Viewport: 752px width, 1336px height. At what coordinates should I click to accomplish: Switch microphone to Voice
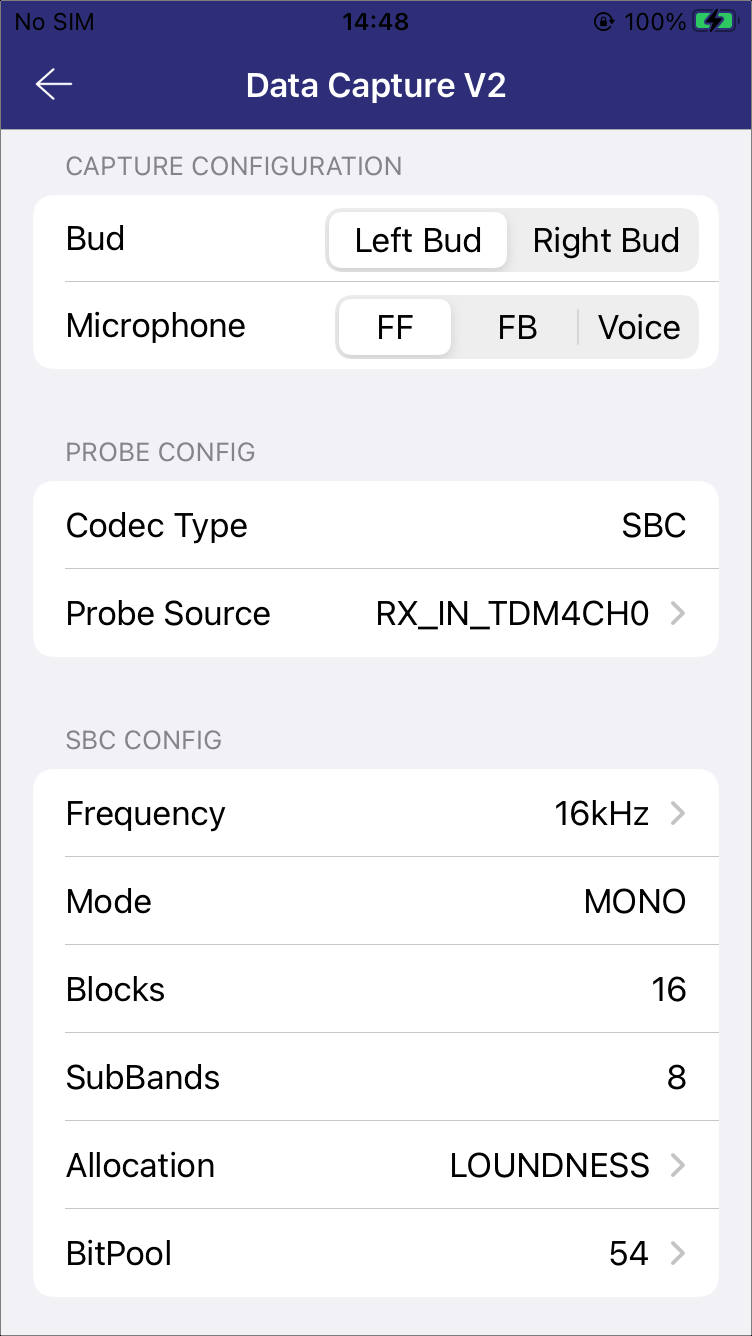639,327
